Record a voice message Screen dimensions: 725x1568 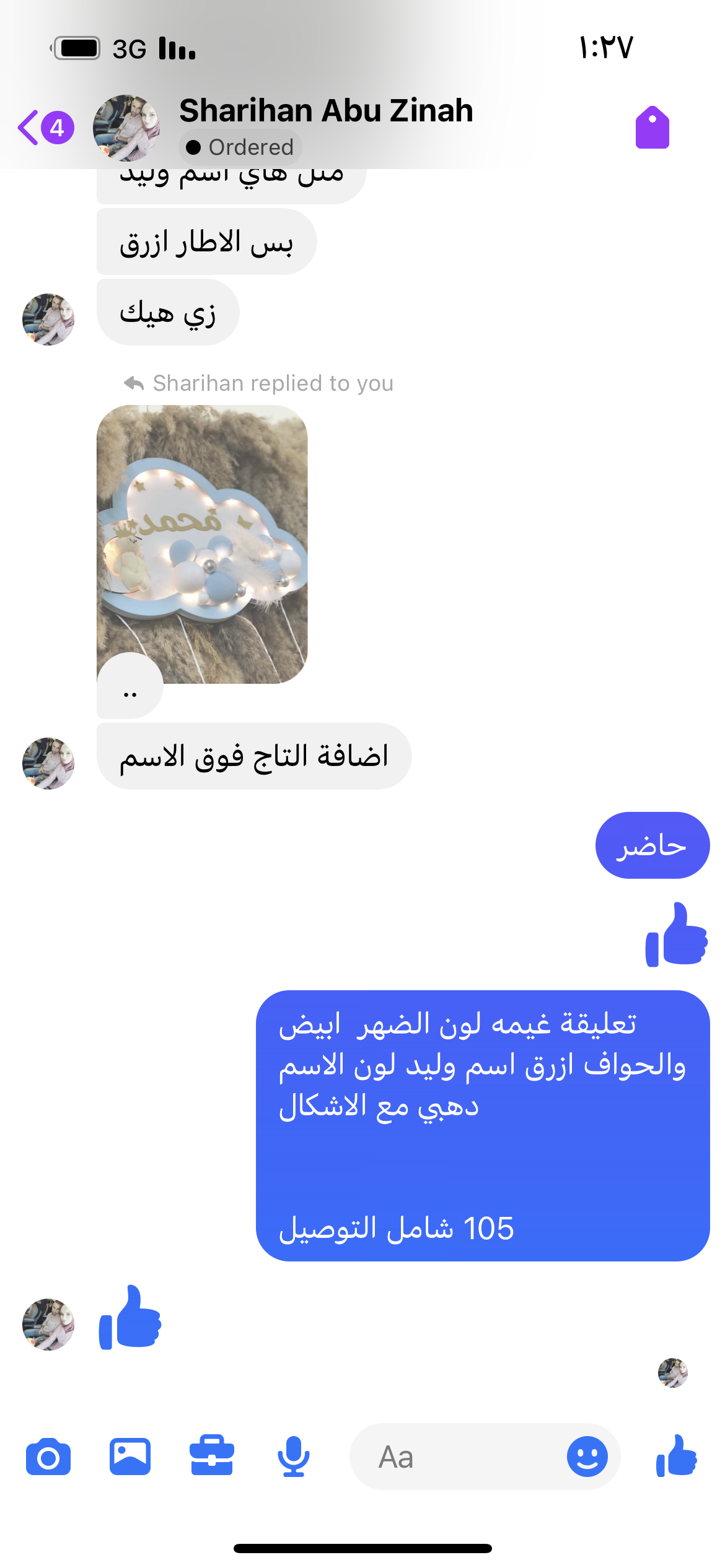293,1457
